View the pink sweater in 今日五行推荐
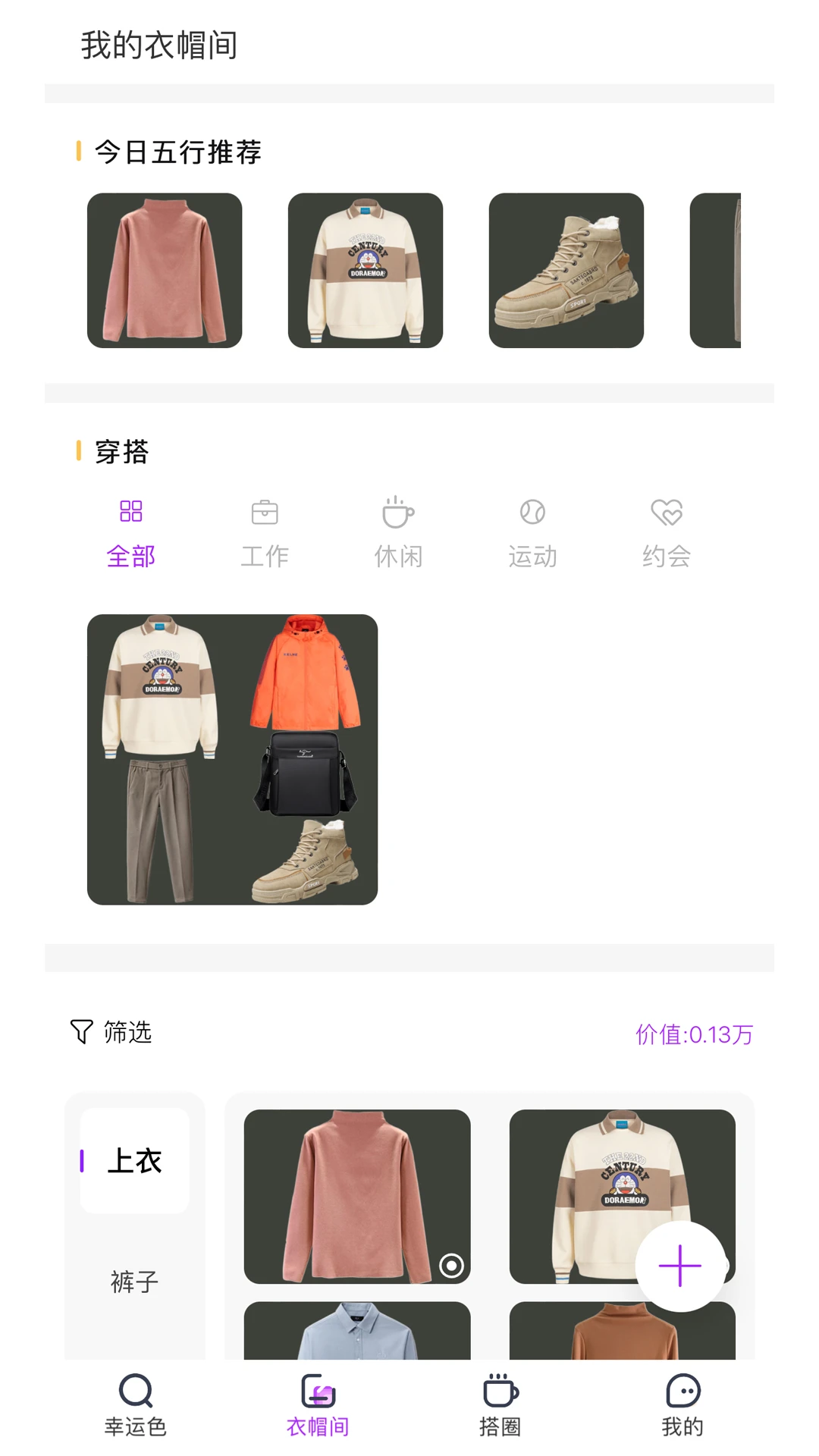819x1456 pixels. tap(164, 270)
